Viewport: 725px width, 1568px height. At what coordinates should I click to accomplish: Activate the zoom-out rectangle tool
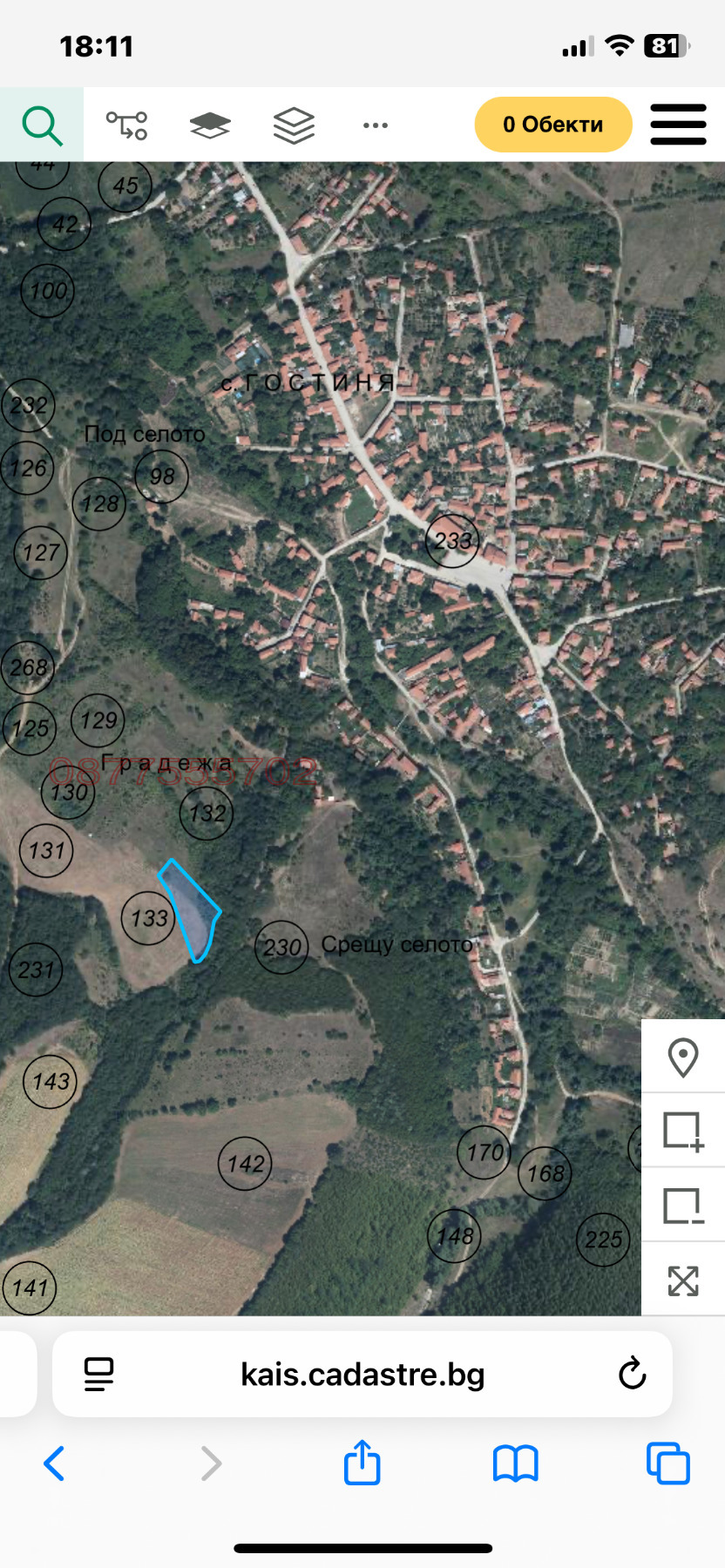click(685, 1206)
